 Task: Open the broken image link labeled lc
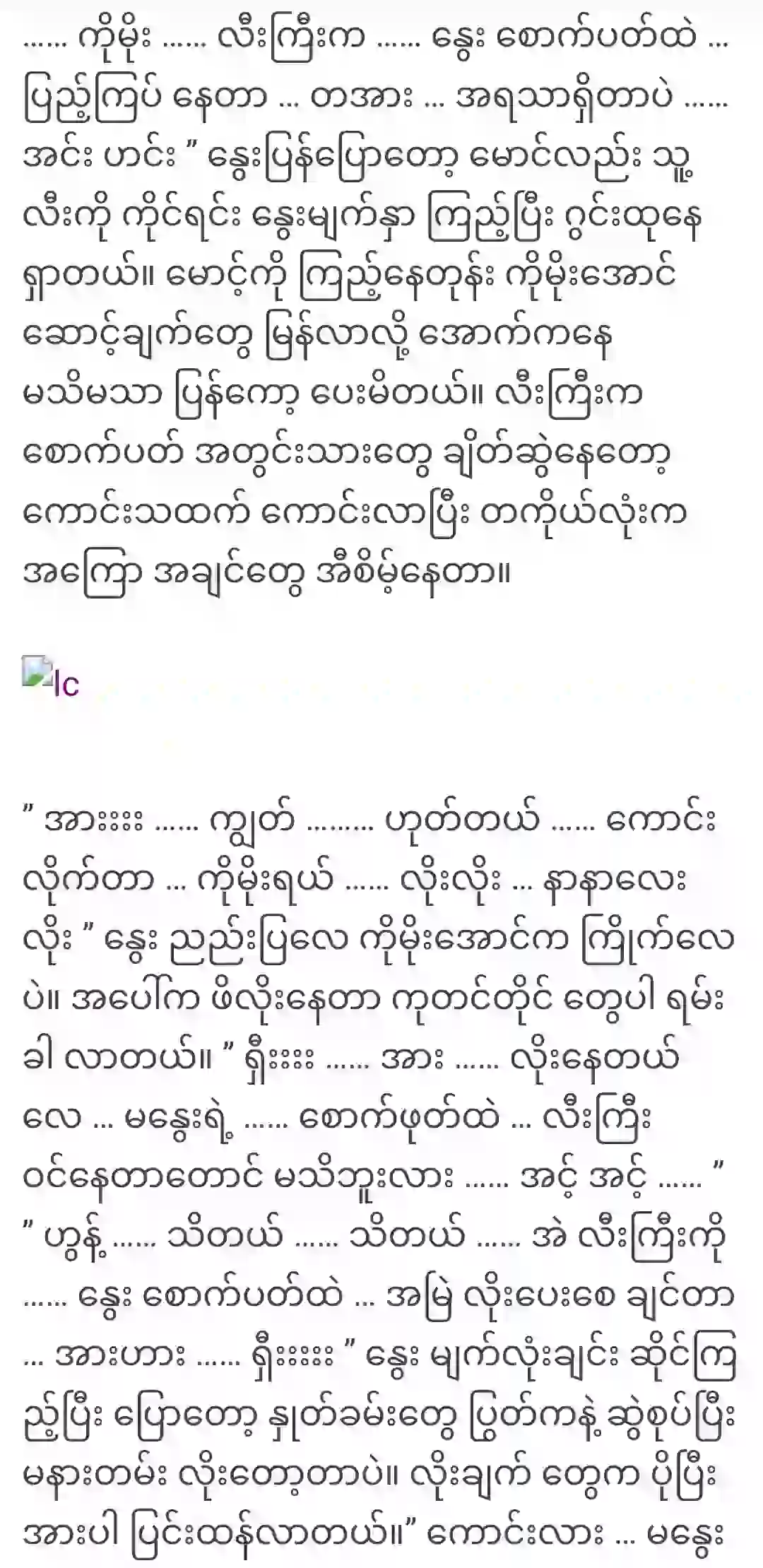51,678
